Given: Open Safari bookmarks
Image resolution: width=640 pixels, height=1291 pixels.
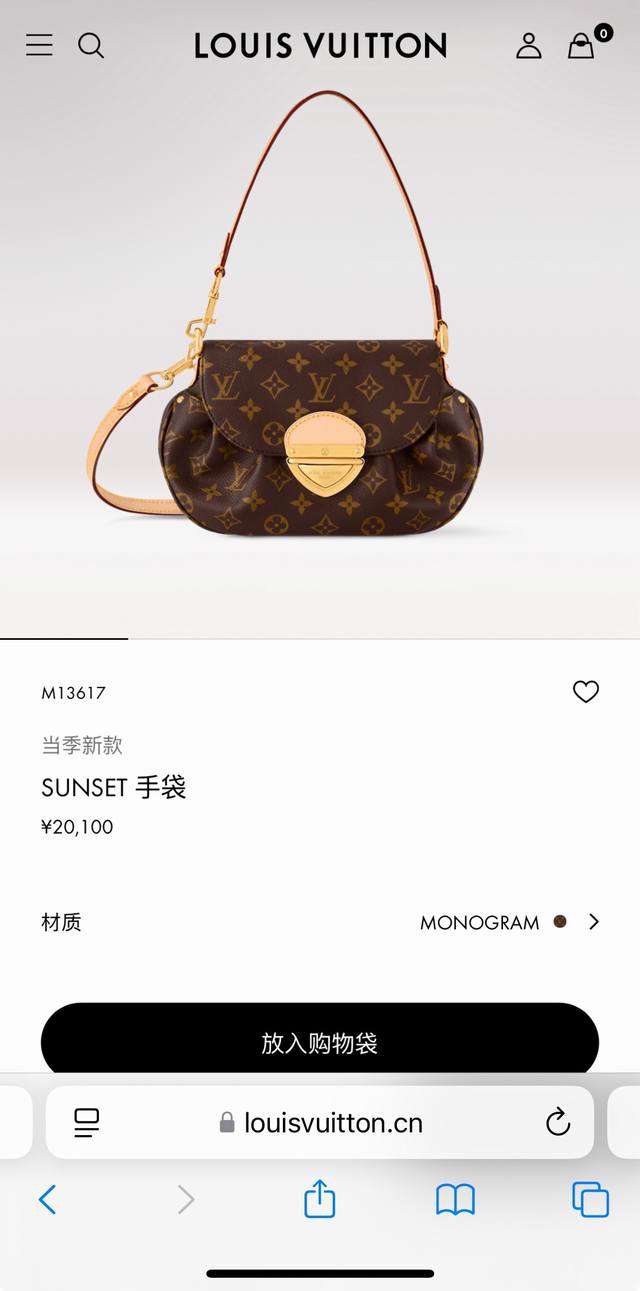Looking at the screenshot, I should tap(455, 1199).
